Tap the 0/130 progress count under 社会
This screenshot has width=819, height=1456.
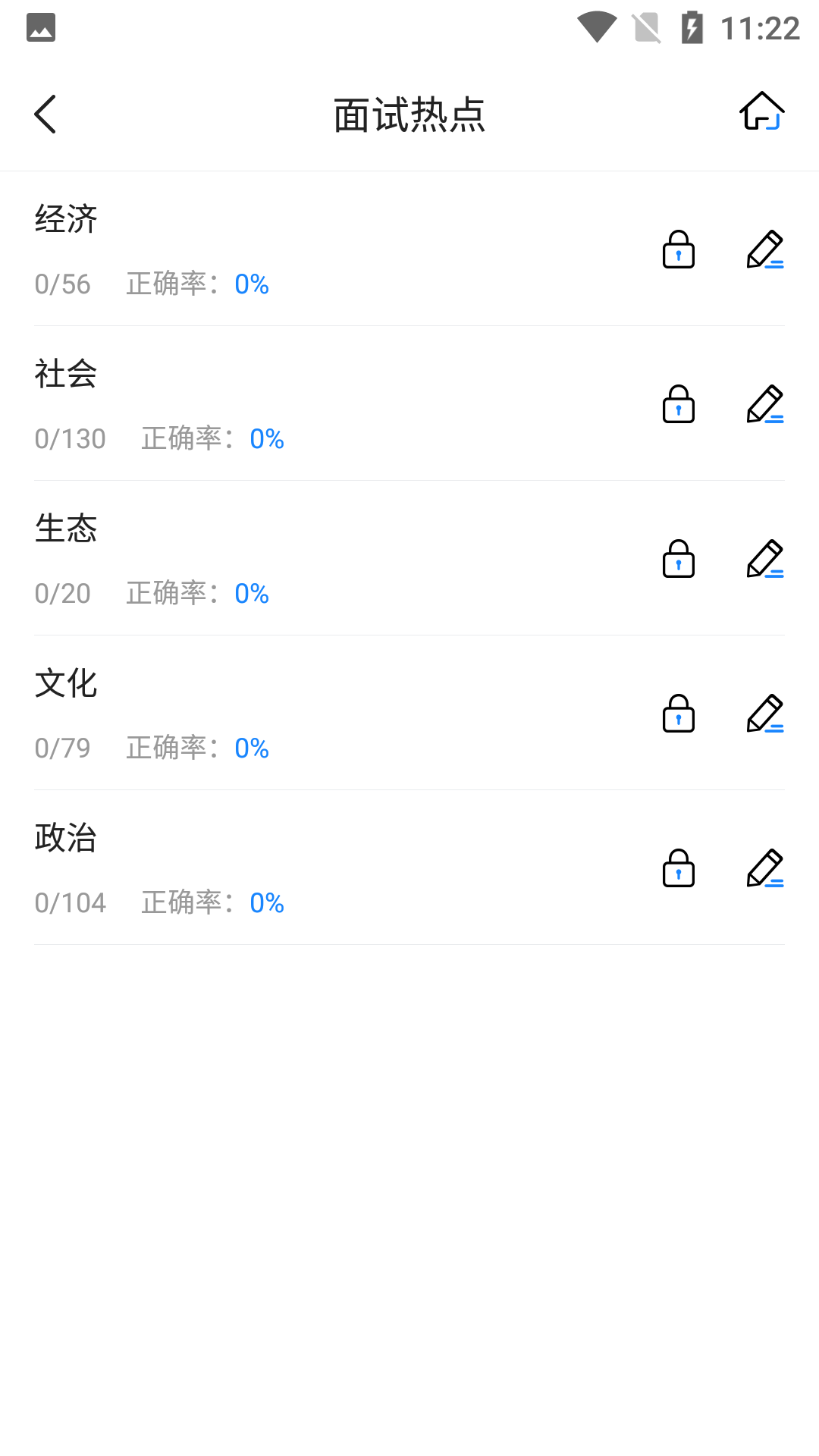tap(70, 438)
